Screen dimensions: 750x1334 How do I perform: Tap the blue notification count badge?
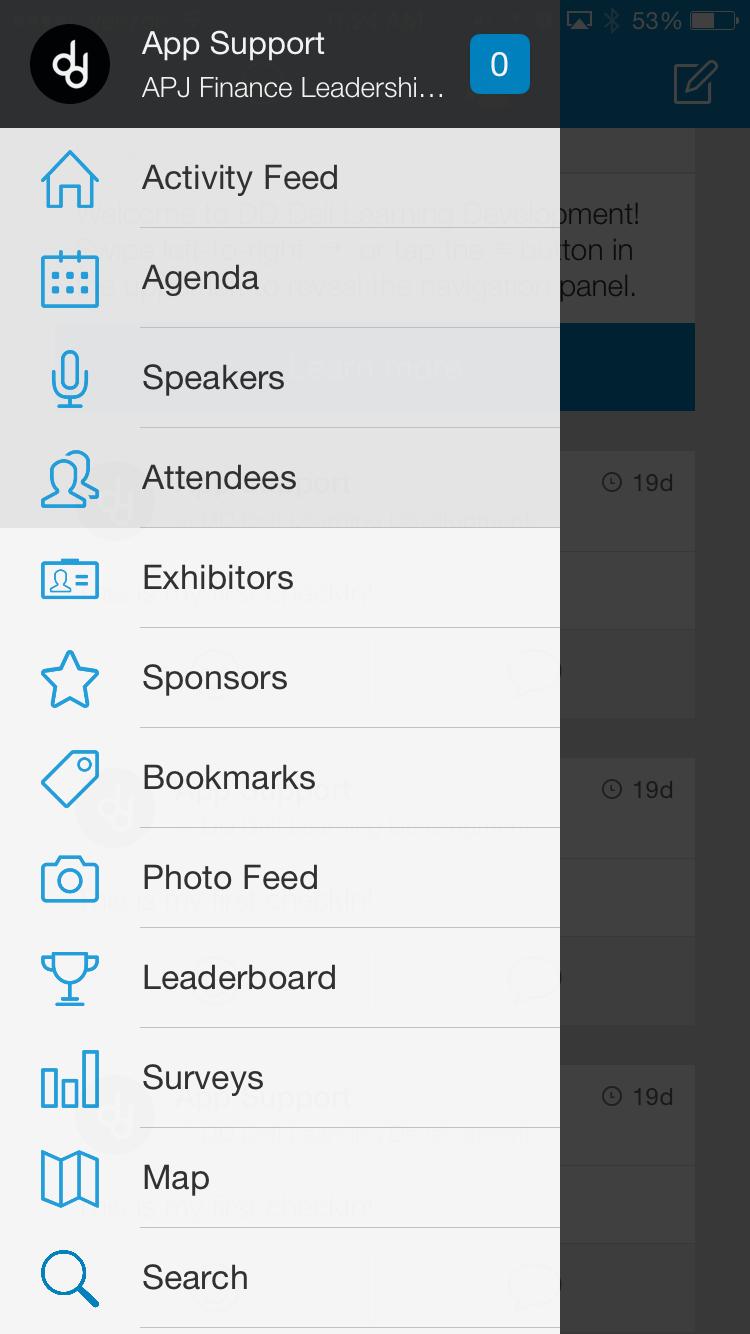pyautogui.click(x=499, y=65)
